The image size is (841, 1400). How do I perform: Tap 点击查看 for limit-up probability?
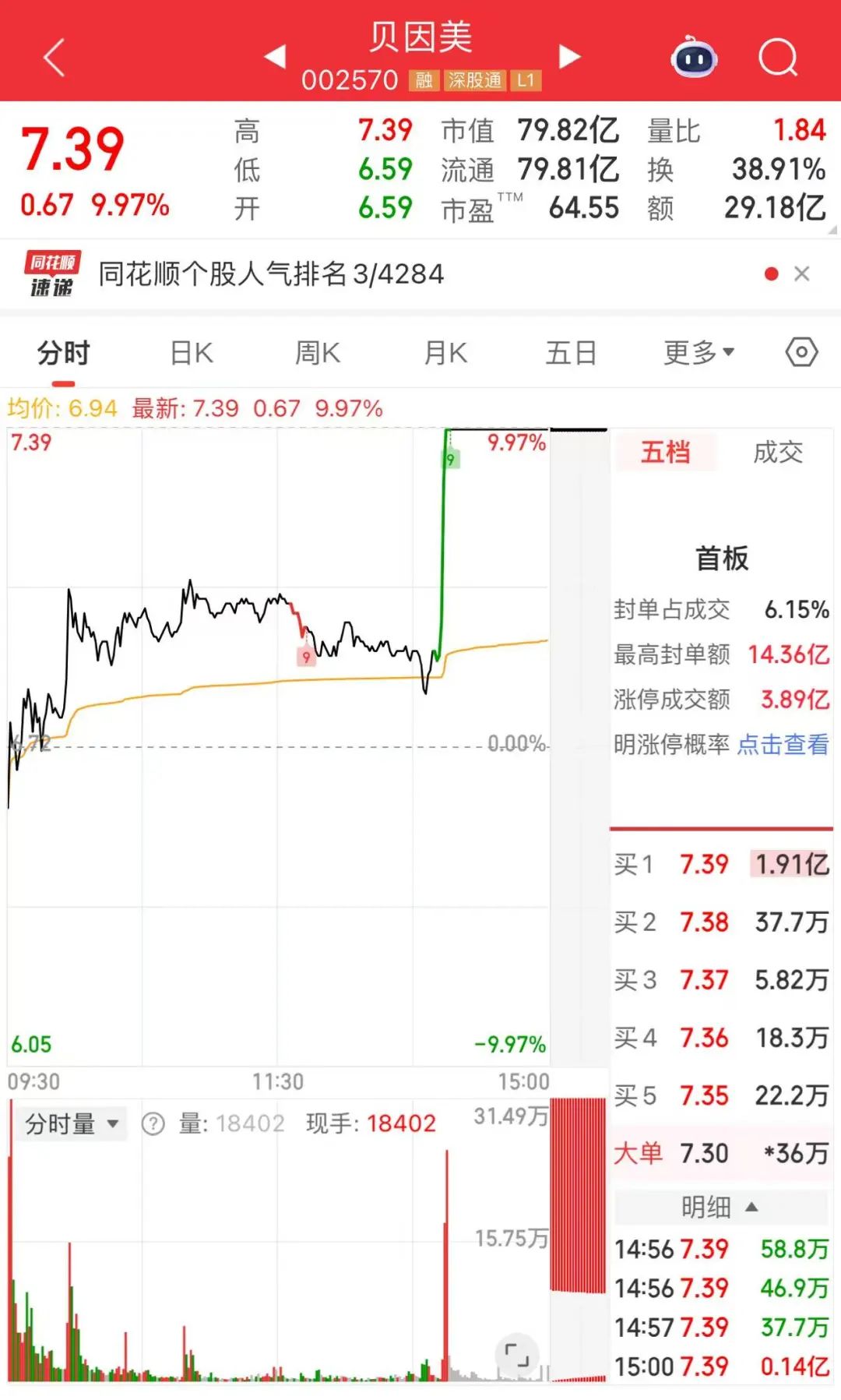tap(783, 744)
